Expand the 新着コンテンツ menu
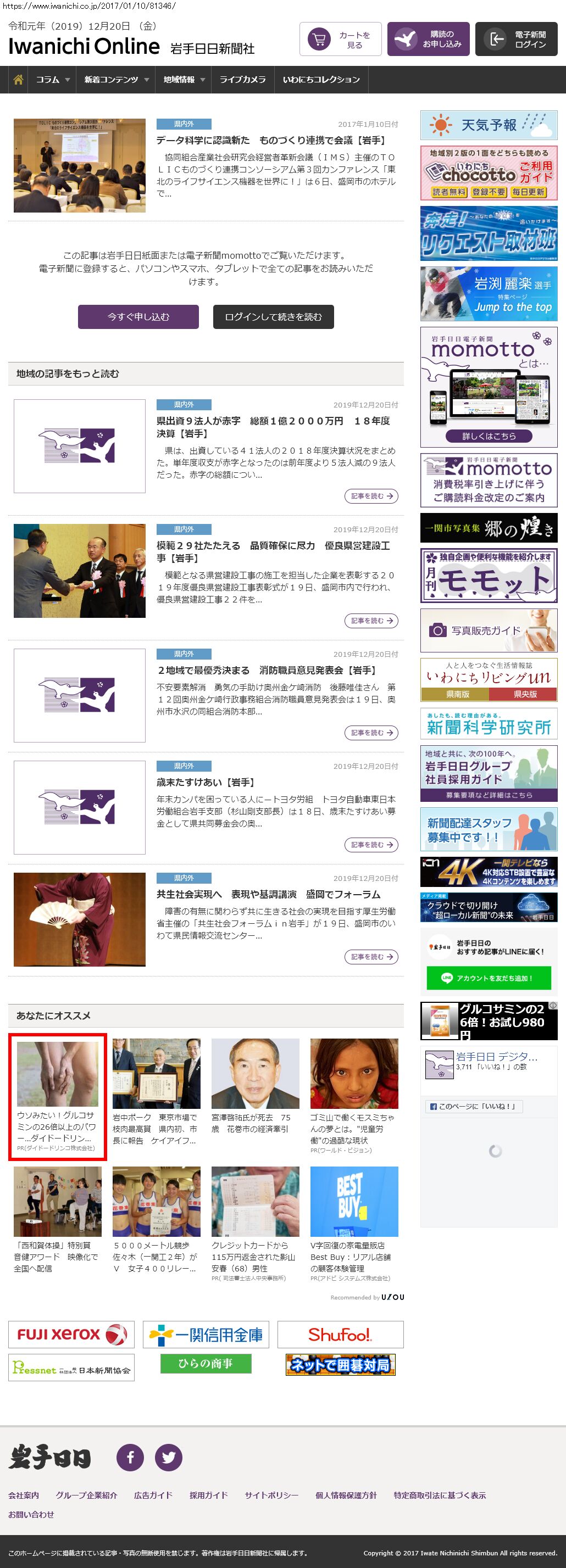The height and width of the screenshot is (1568, 566). tap(116, 80)
